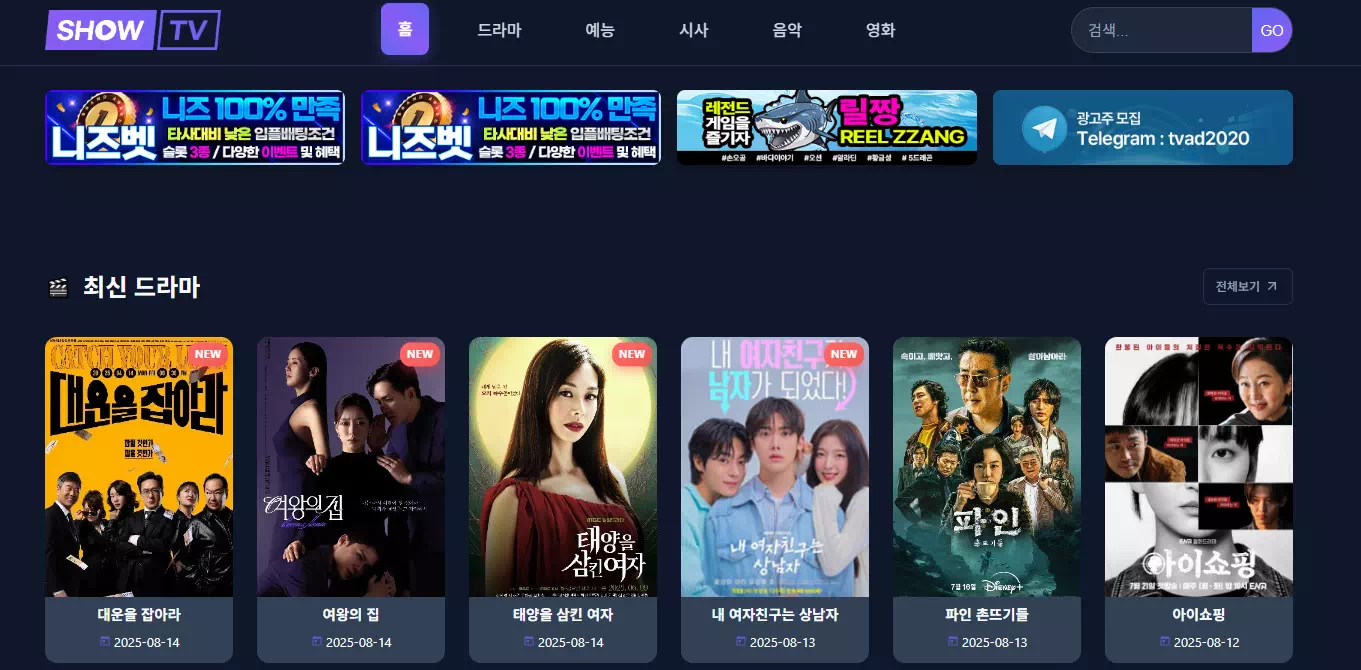
Task: Switch to the 음악 section
Action: (x=787, y=30)
